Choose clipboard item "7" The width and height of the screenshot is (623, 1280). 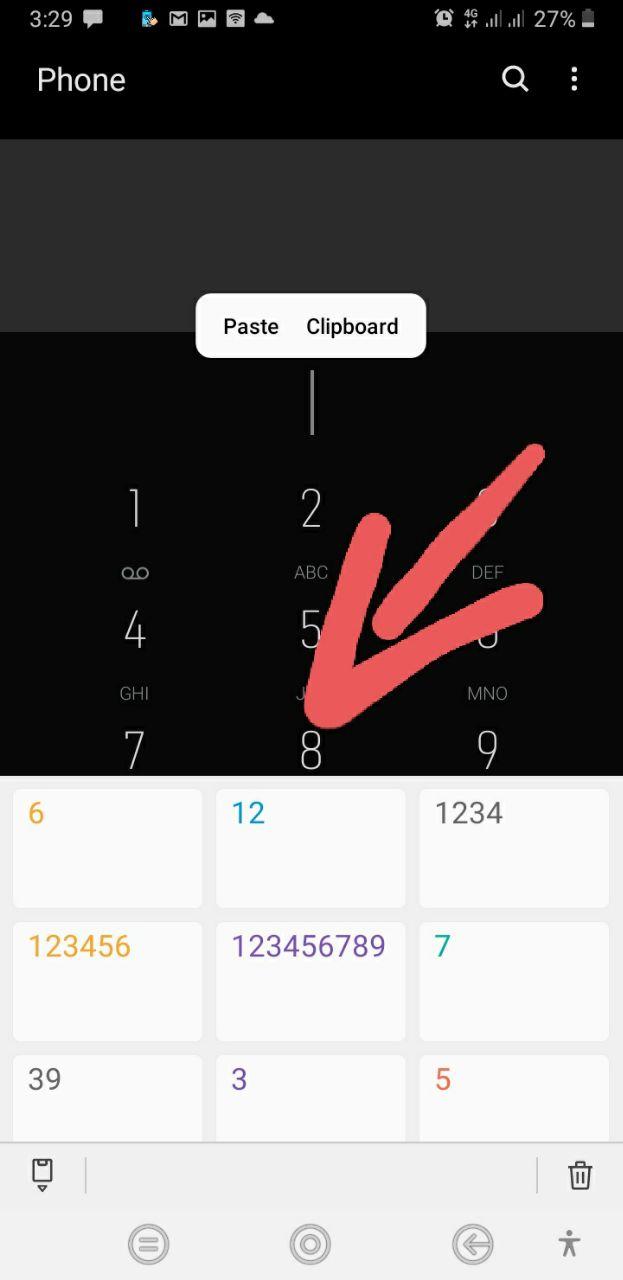513,980
